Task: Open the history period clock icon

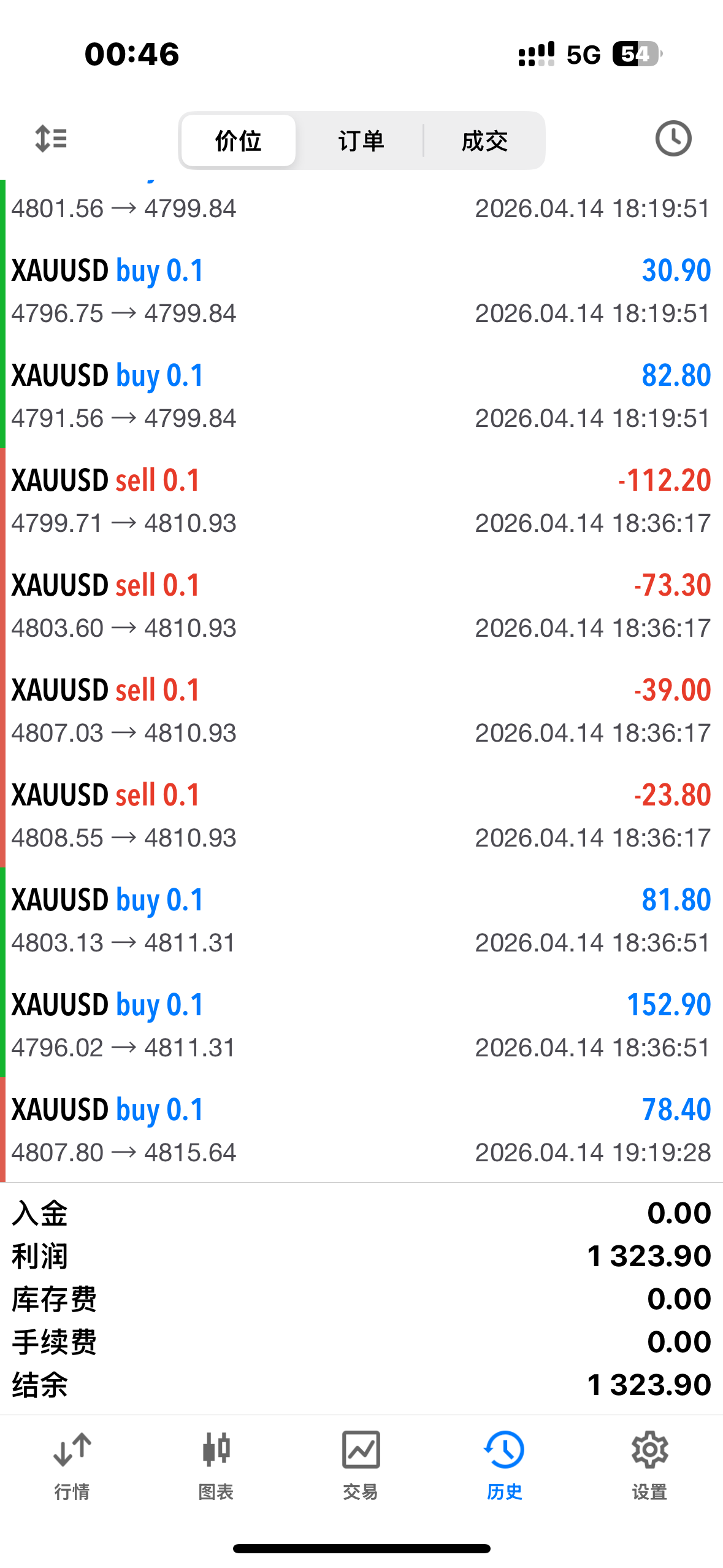Action: [673, 139]
